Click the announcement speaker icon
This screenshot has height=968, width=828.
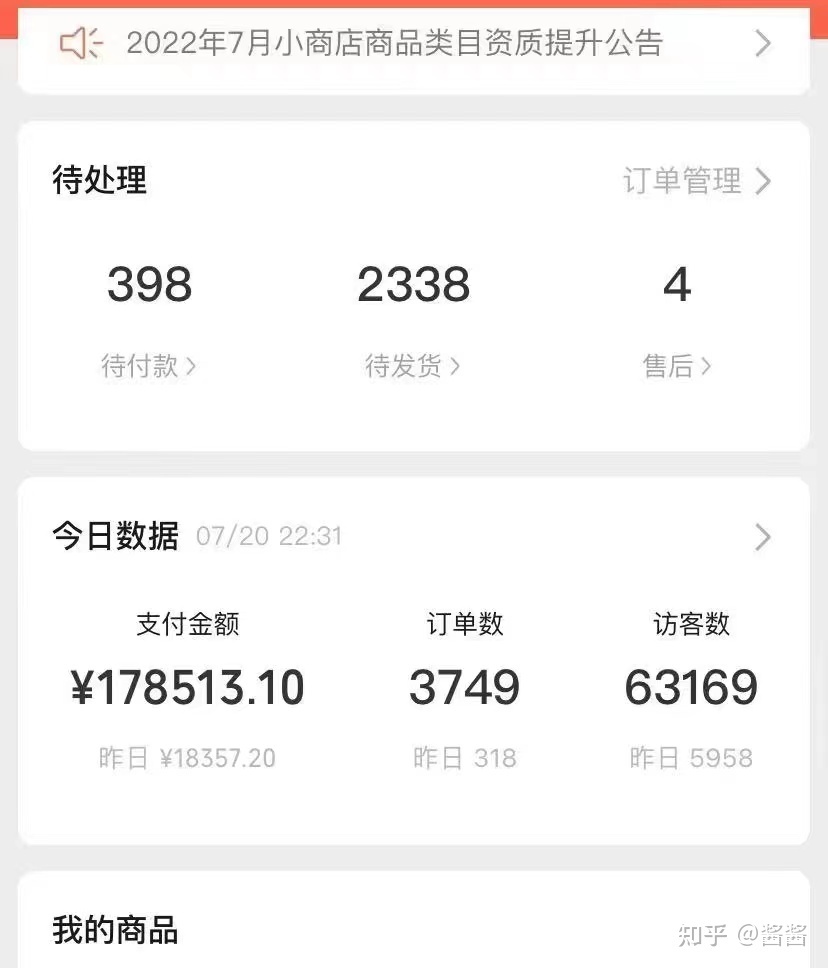82,44
